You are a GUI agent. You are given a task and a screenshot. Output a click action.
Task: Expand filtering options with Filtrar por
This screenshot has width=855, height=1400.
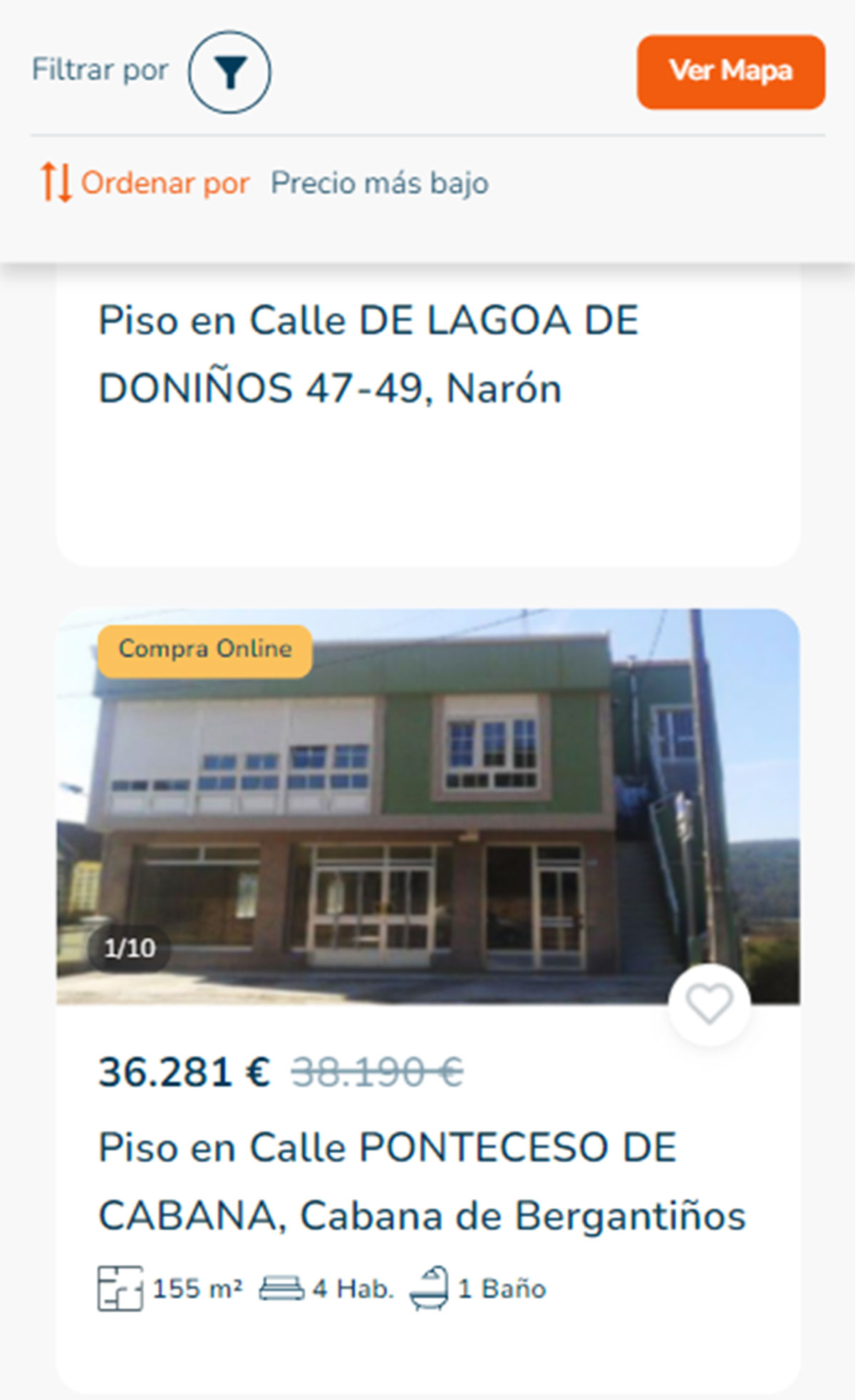(100, 69)
